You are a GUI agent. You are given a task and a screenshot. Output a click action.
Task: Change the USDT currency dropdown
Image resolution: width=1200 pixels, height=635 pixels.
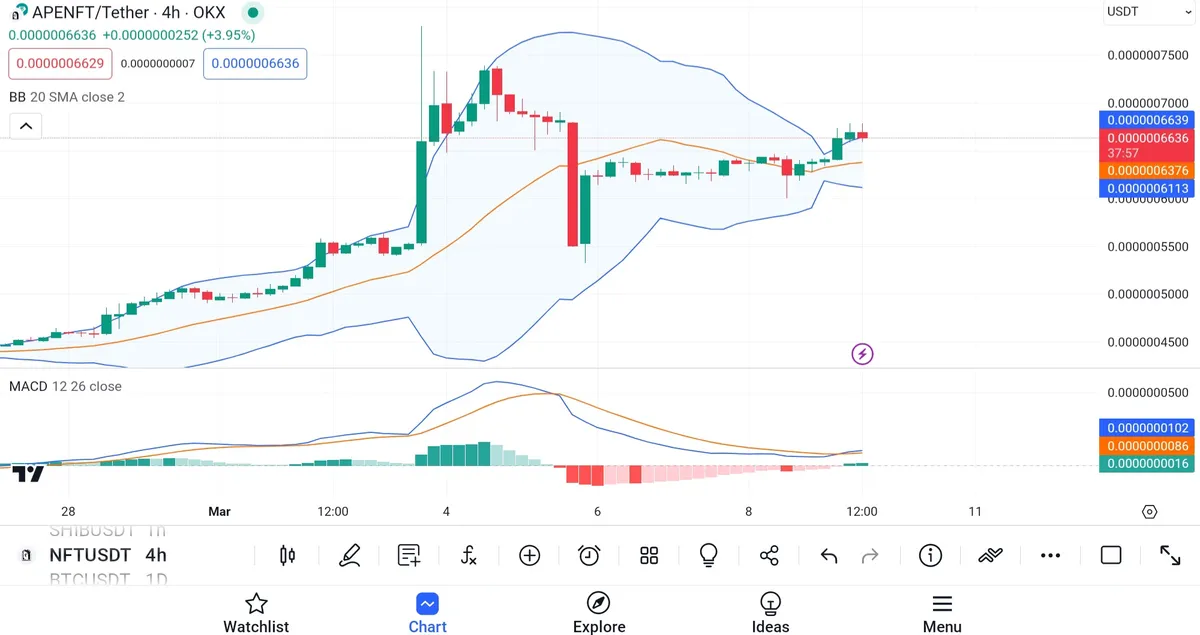(x=1149, y=12)
